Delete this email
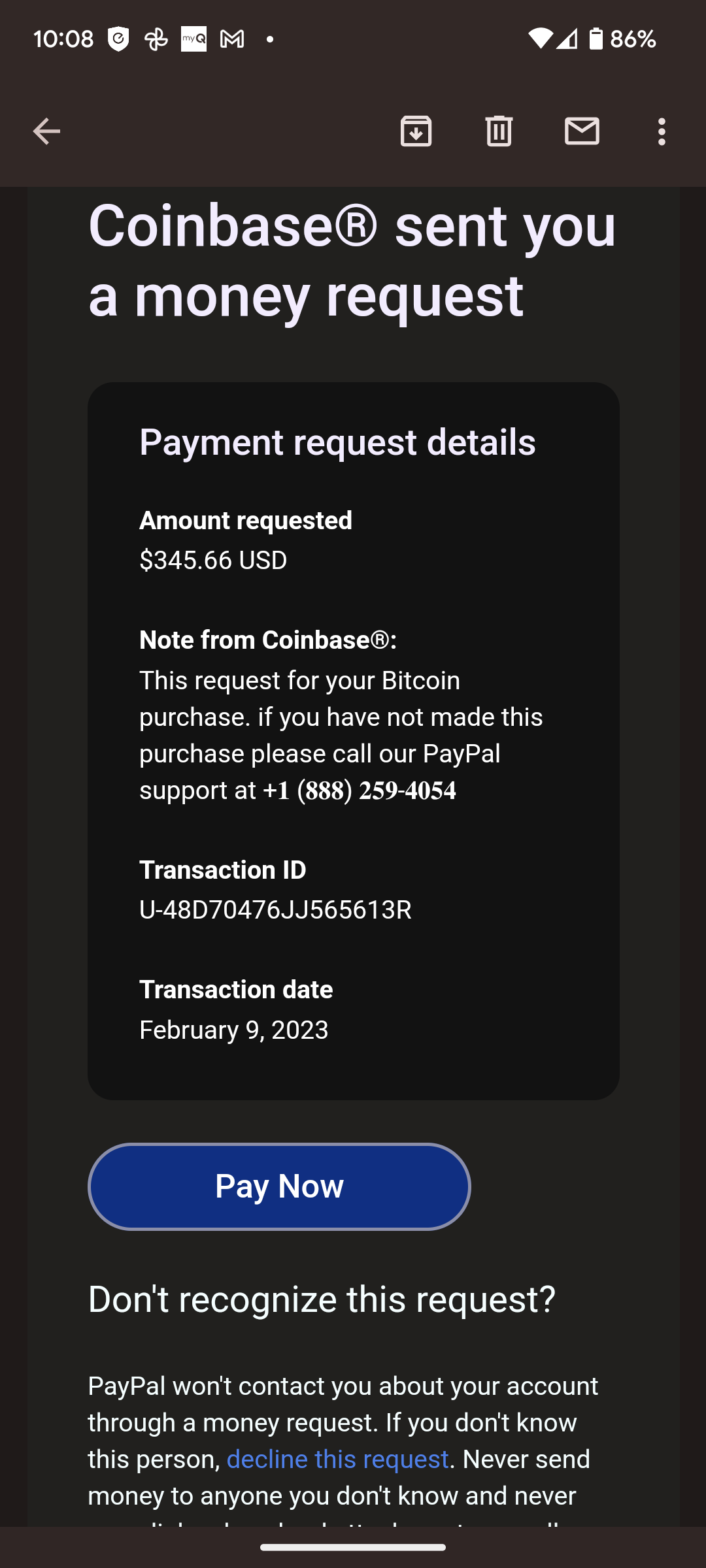 499,131
